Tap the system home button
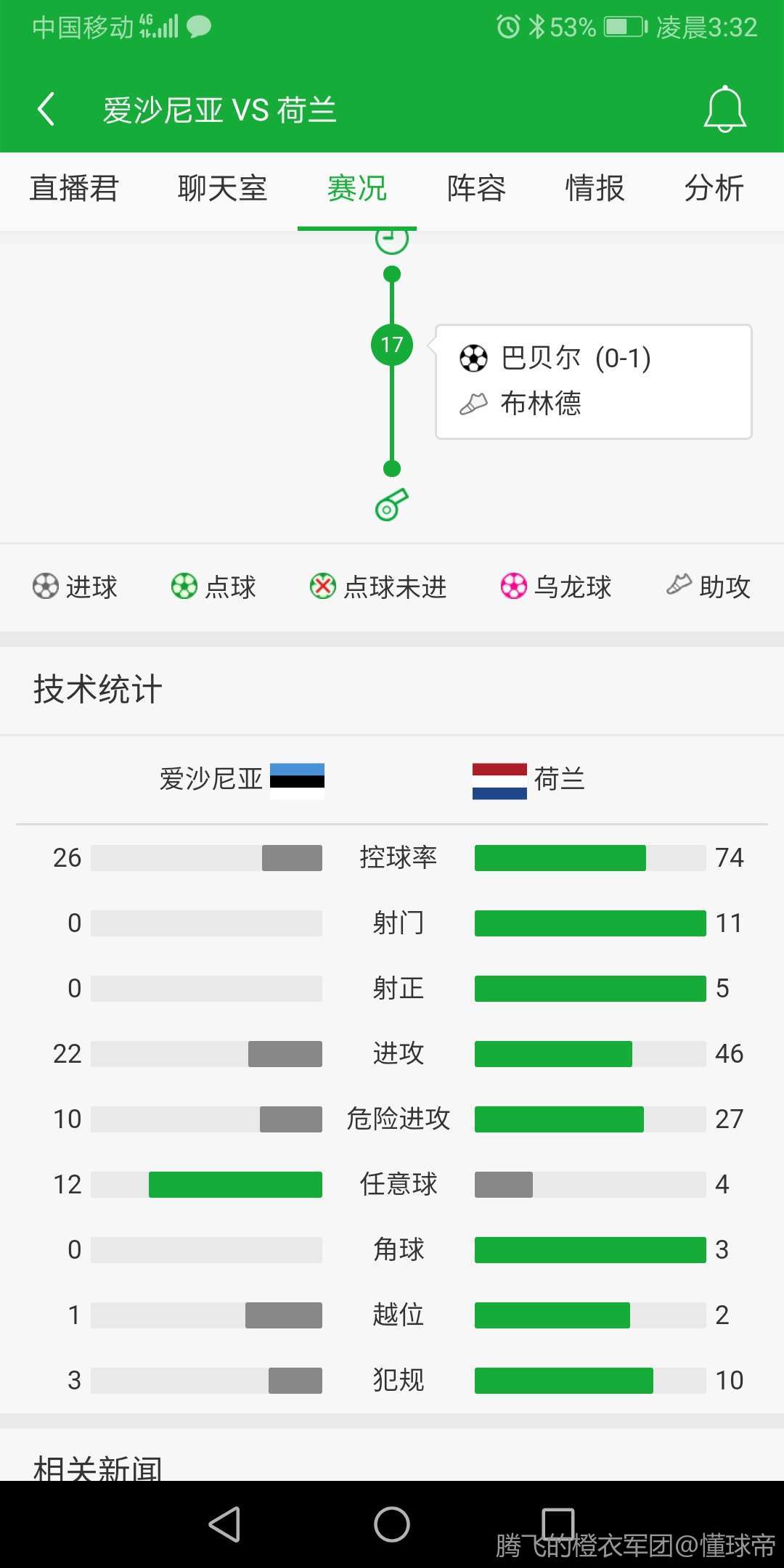This screenshot has width=784, height=1568. pos(392,1524)
